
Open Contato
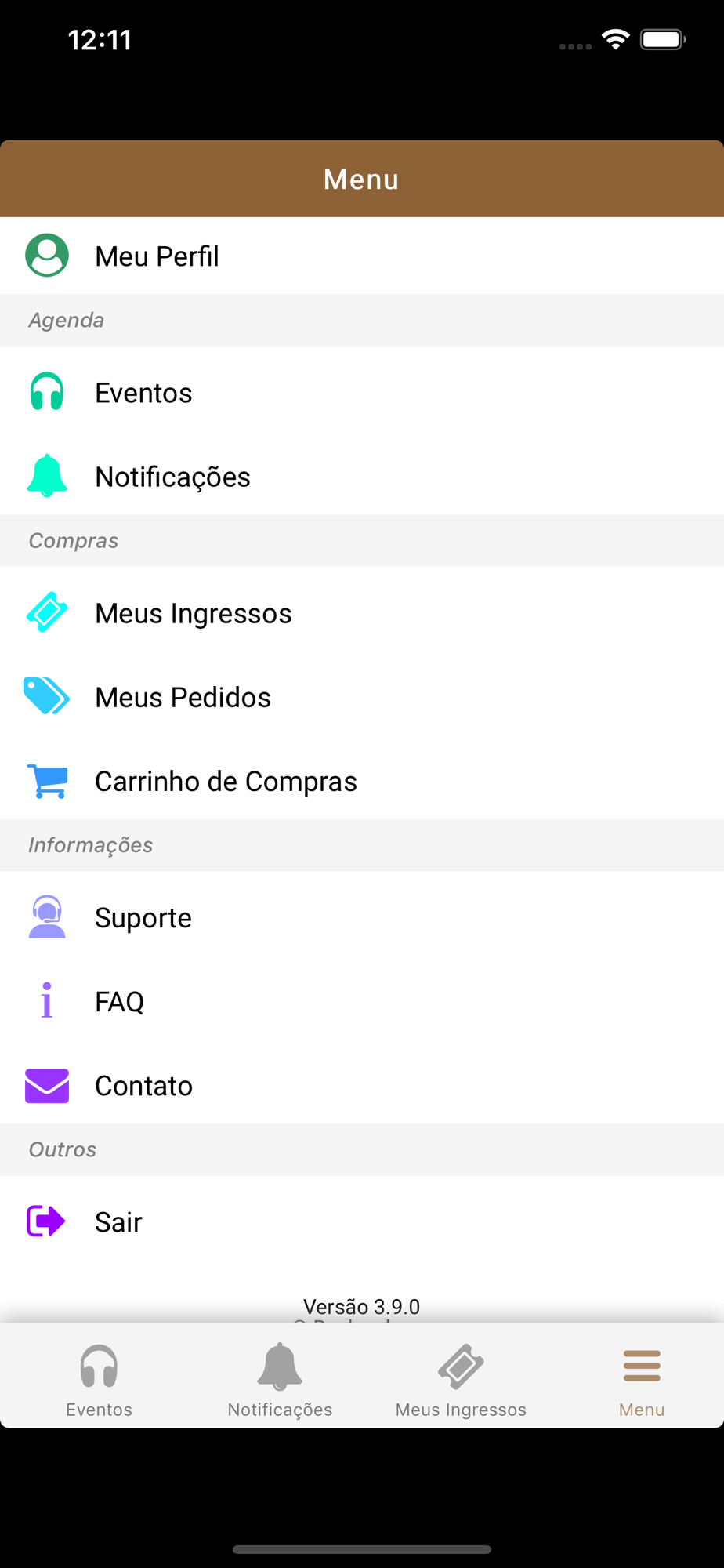(362, 1084)
